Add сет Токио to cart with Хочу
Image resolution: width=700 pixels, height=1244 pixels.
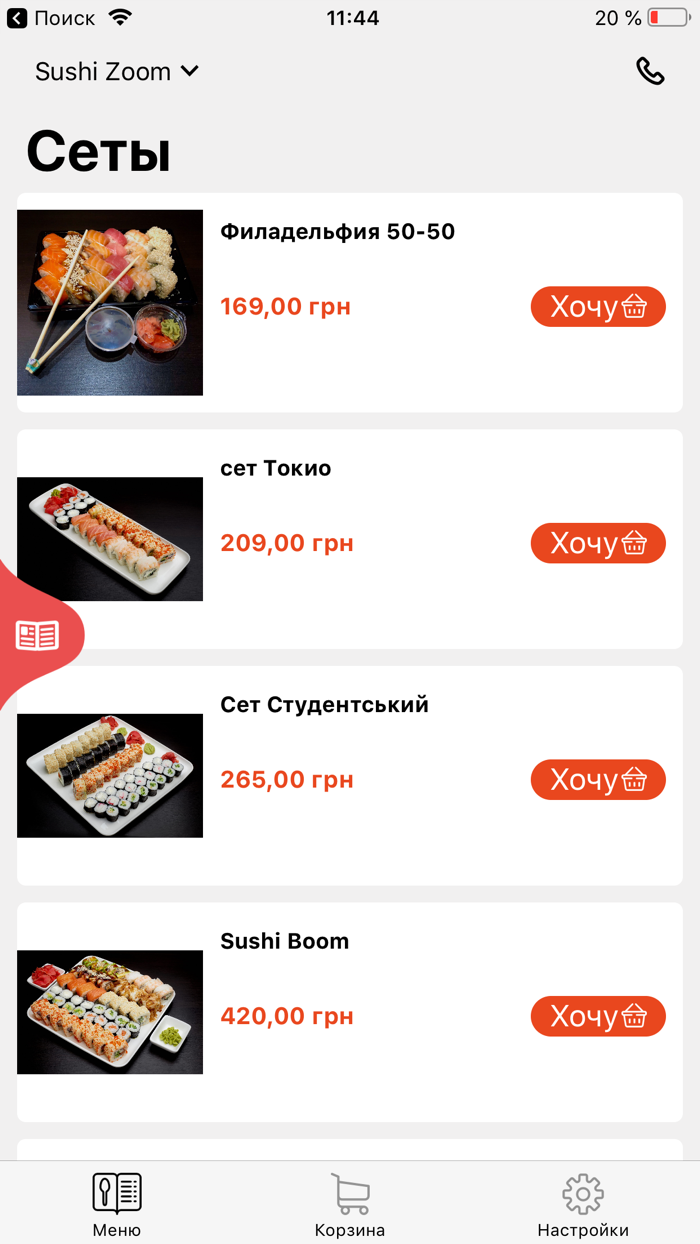(597, 543)
